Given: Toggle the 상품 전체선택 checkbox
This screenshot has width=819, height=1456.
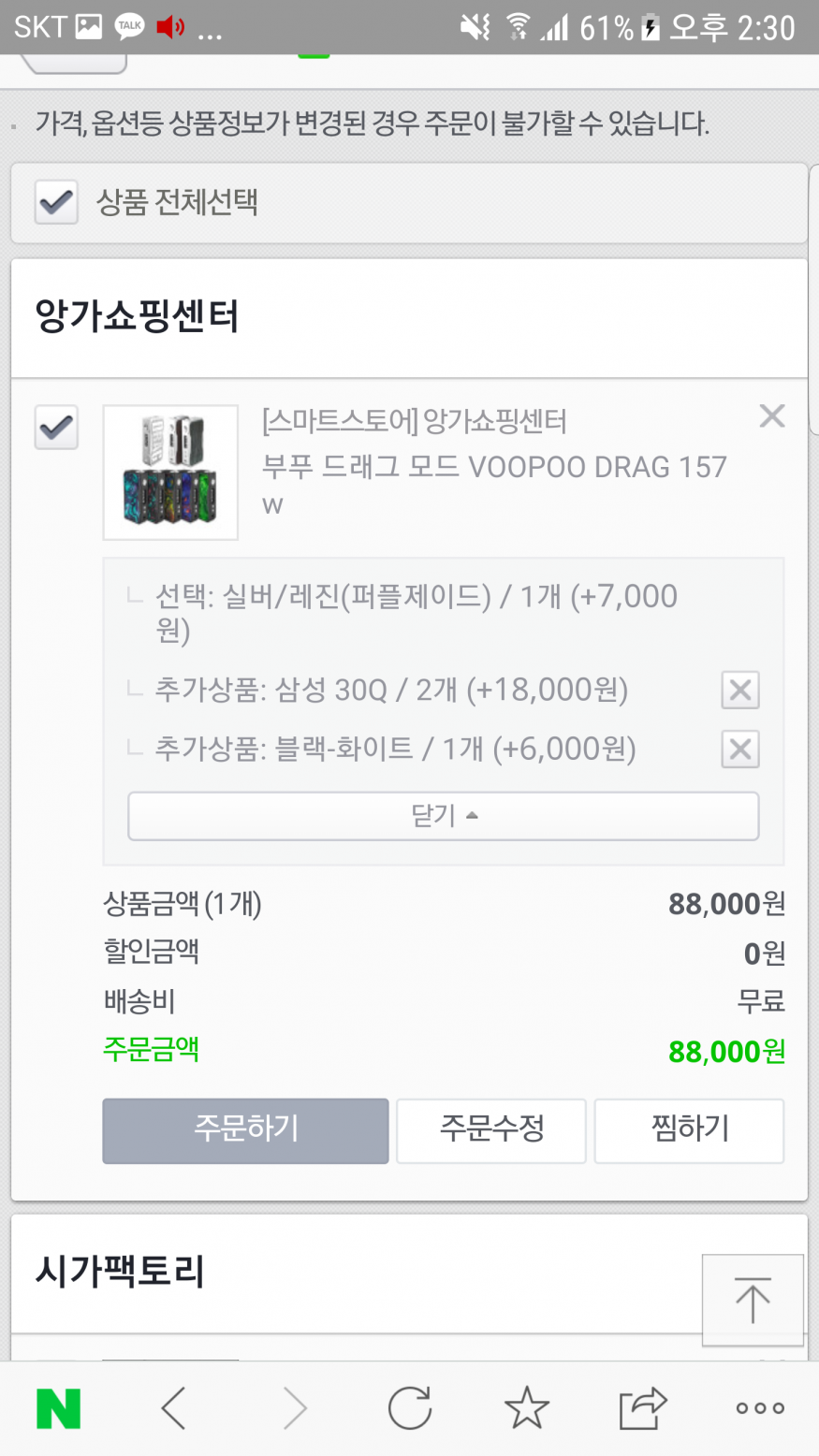Looking at the screenshot, I should pyautogui.click(x=56, y=202).
